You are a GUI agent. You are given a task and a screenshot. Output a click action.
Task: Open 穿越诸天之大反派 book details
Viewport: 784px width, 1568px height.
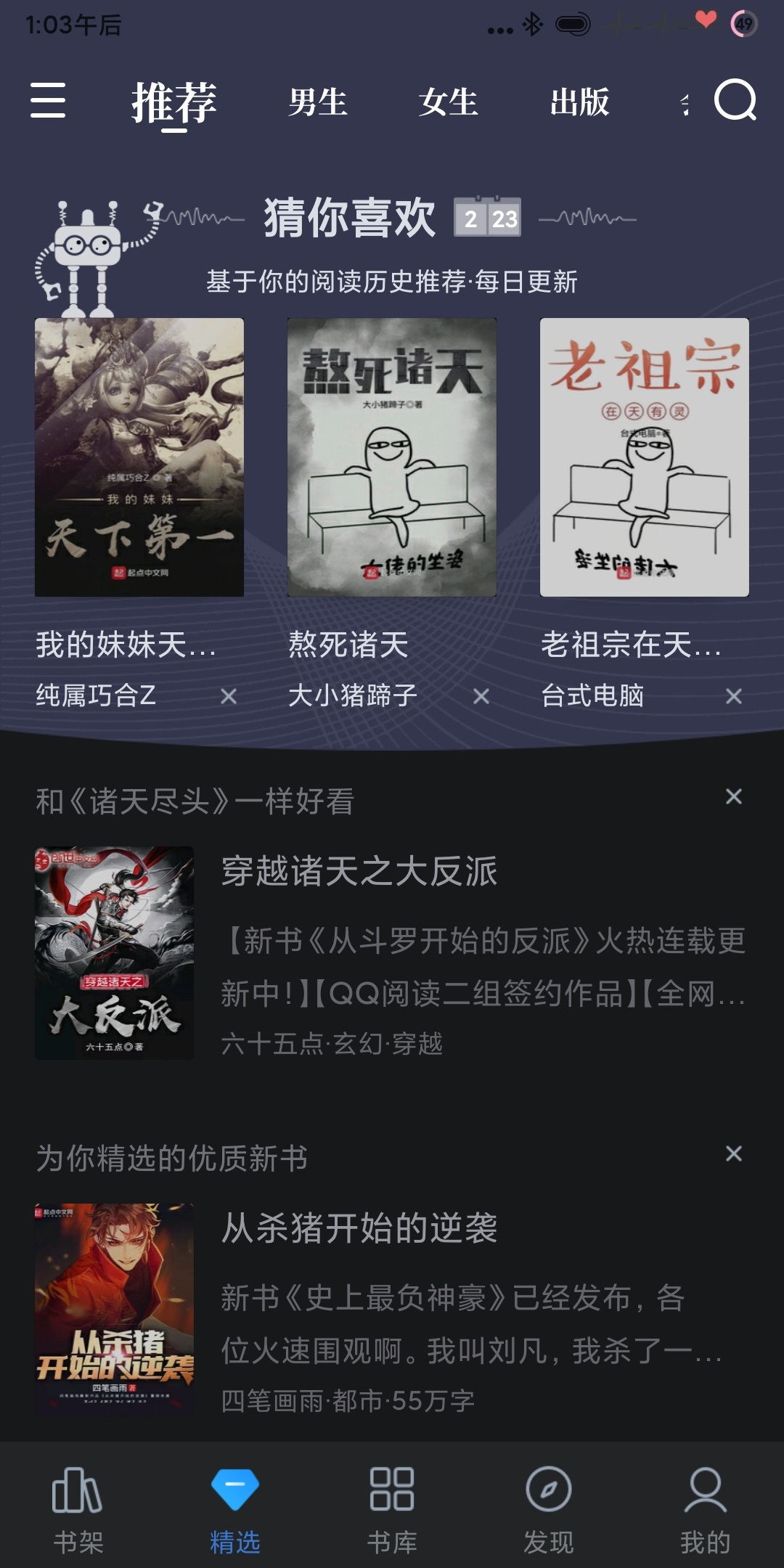(x=359, y=871)
